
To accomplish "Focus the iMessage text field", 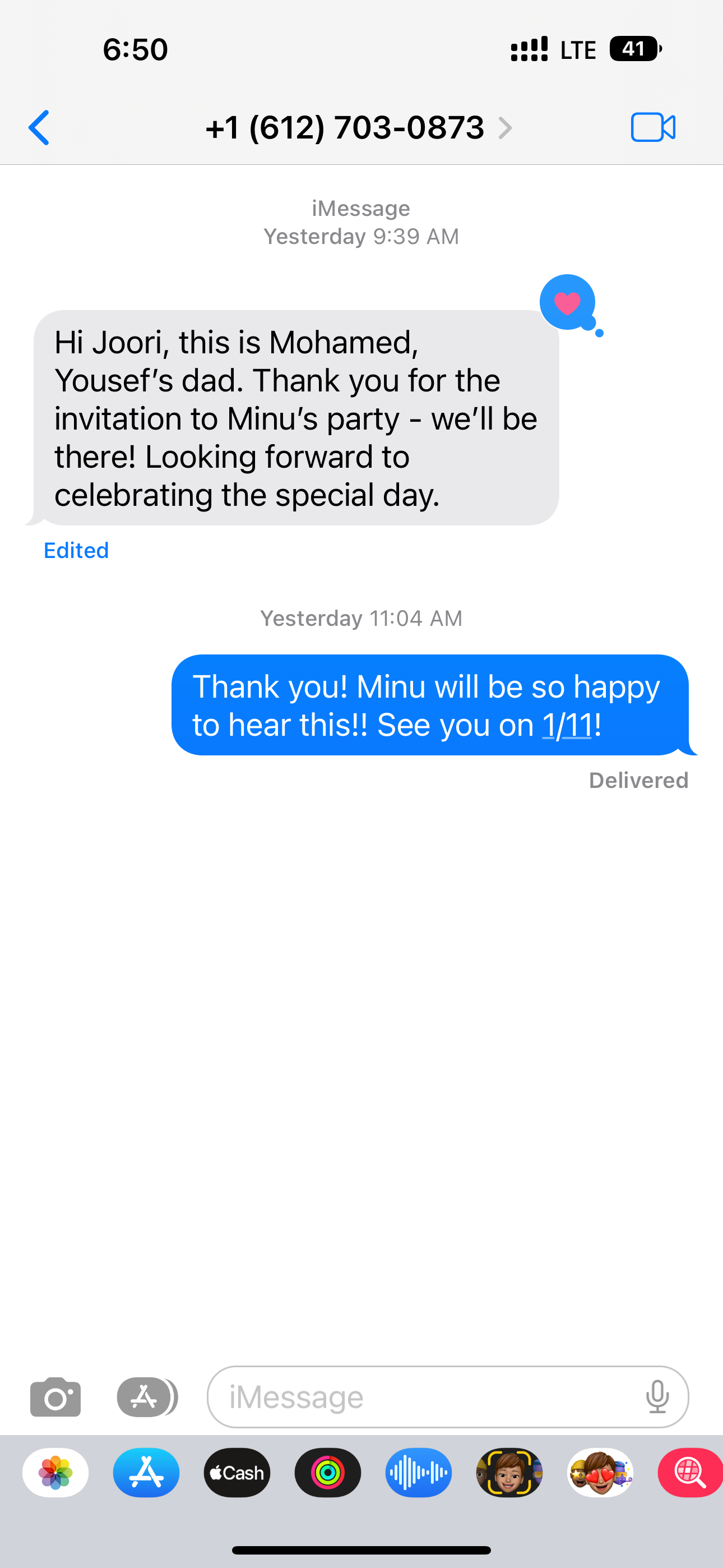I will (426, 1397).
